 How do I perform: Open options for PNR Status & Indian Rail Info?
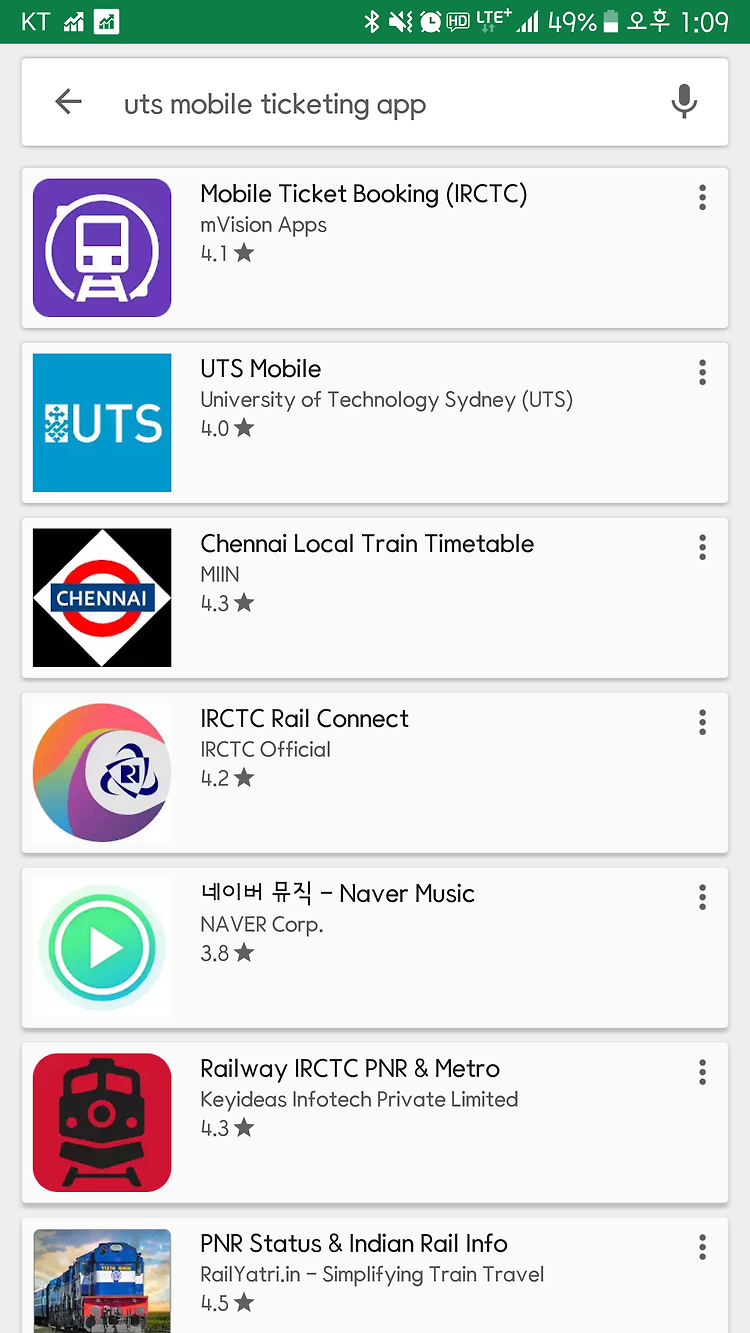[702, 1247]
